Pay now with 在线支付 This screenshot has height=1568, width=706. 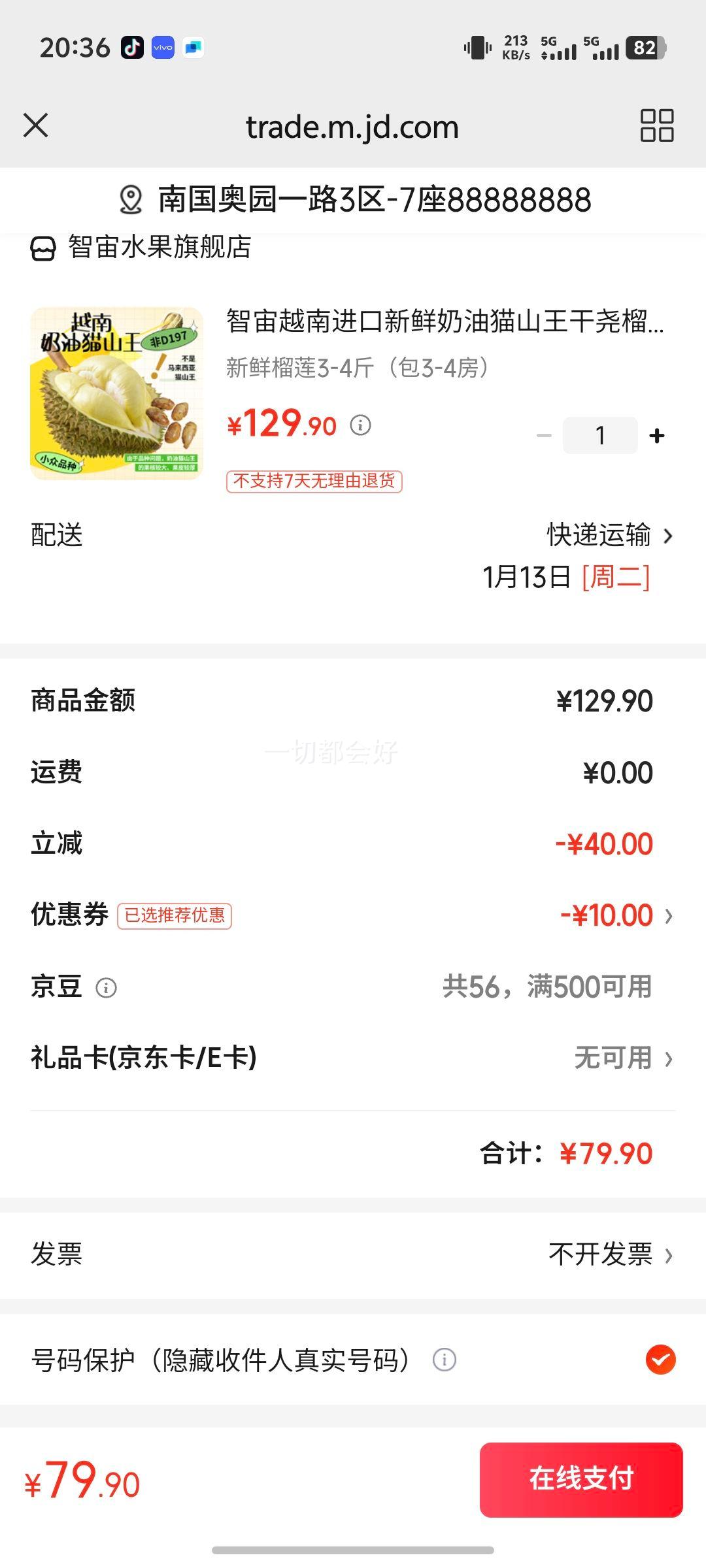(580, 1479)
